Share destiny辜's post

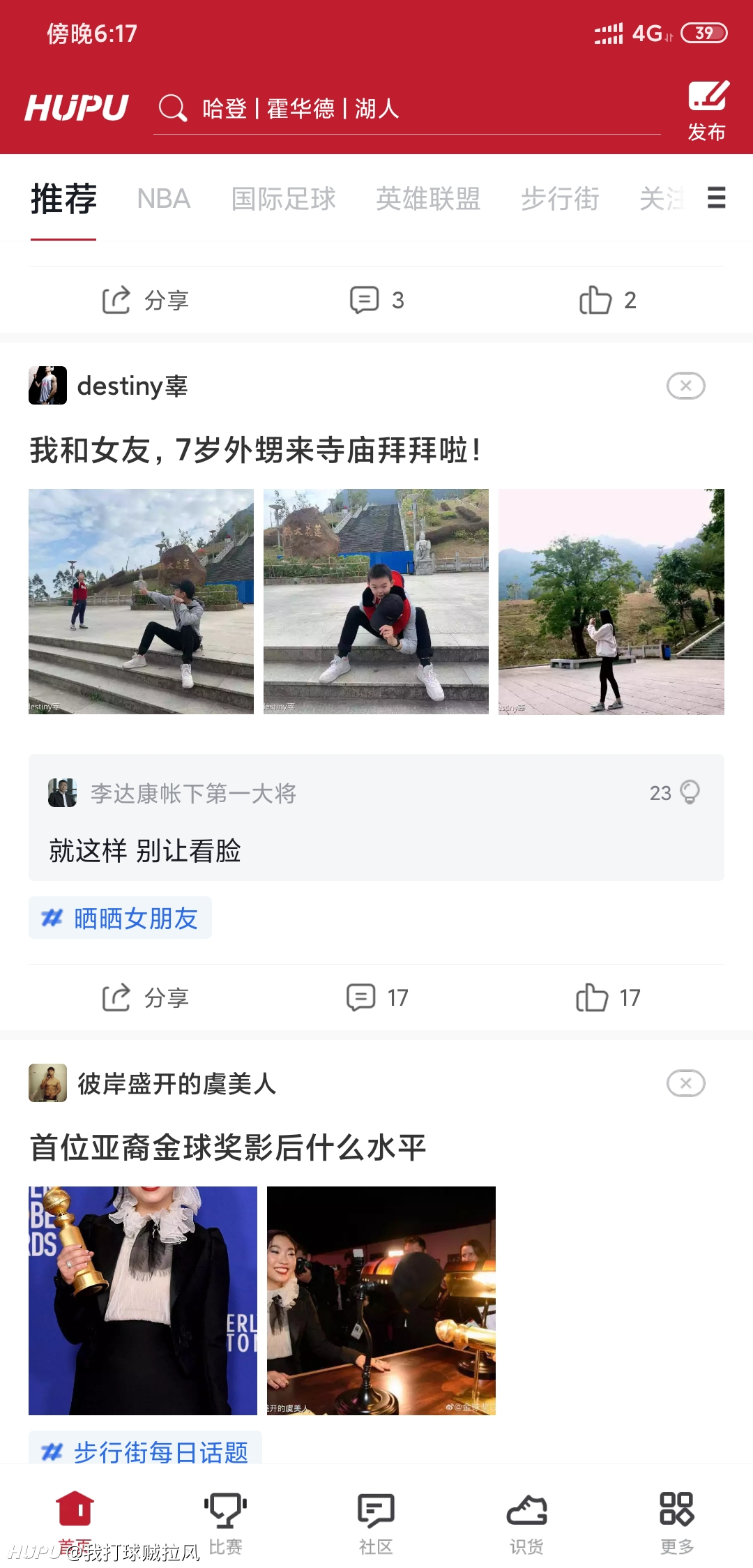tap(145, 997)
